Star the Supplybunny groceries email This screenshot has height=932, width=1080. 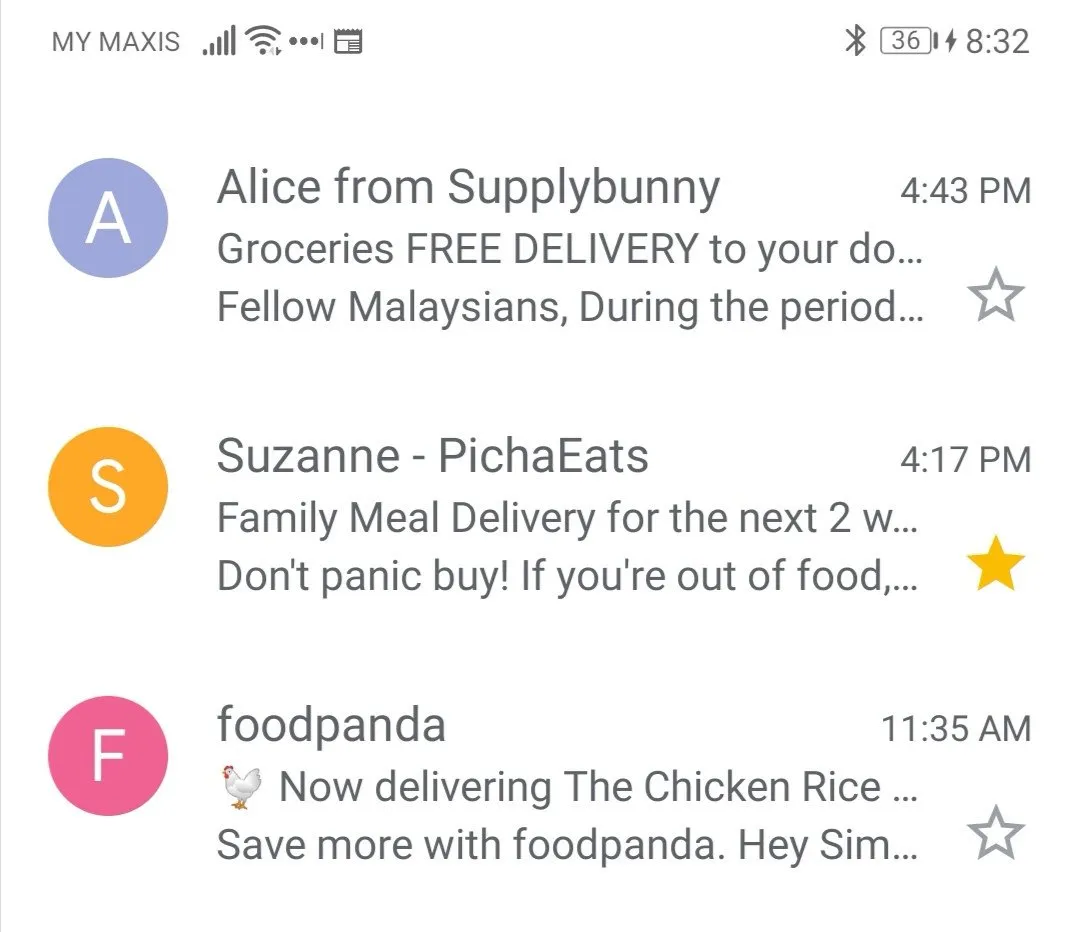click(x=996, y=298)
